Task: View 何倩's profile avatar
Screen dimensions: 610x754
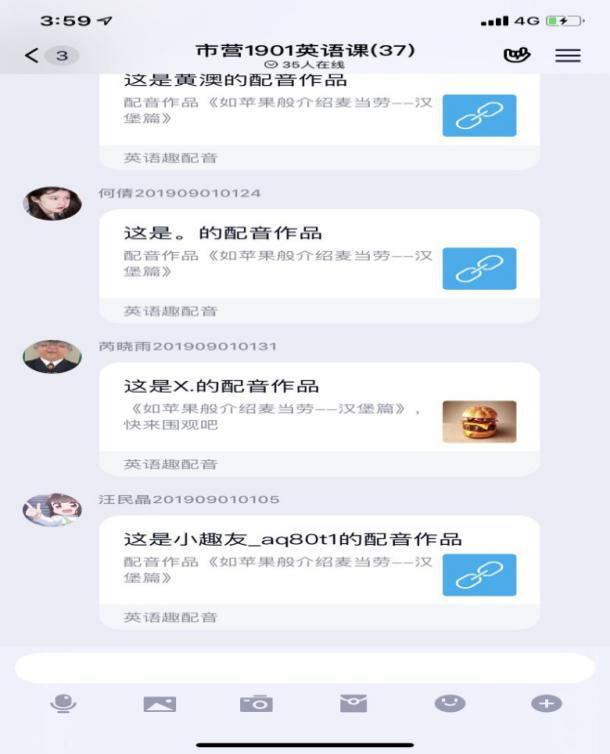Action: pyautogui.click(x=52, y=203)
